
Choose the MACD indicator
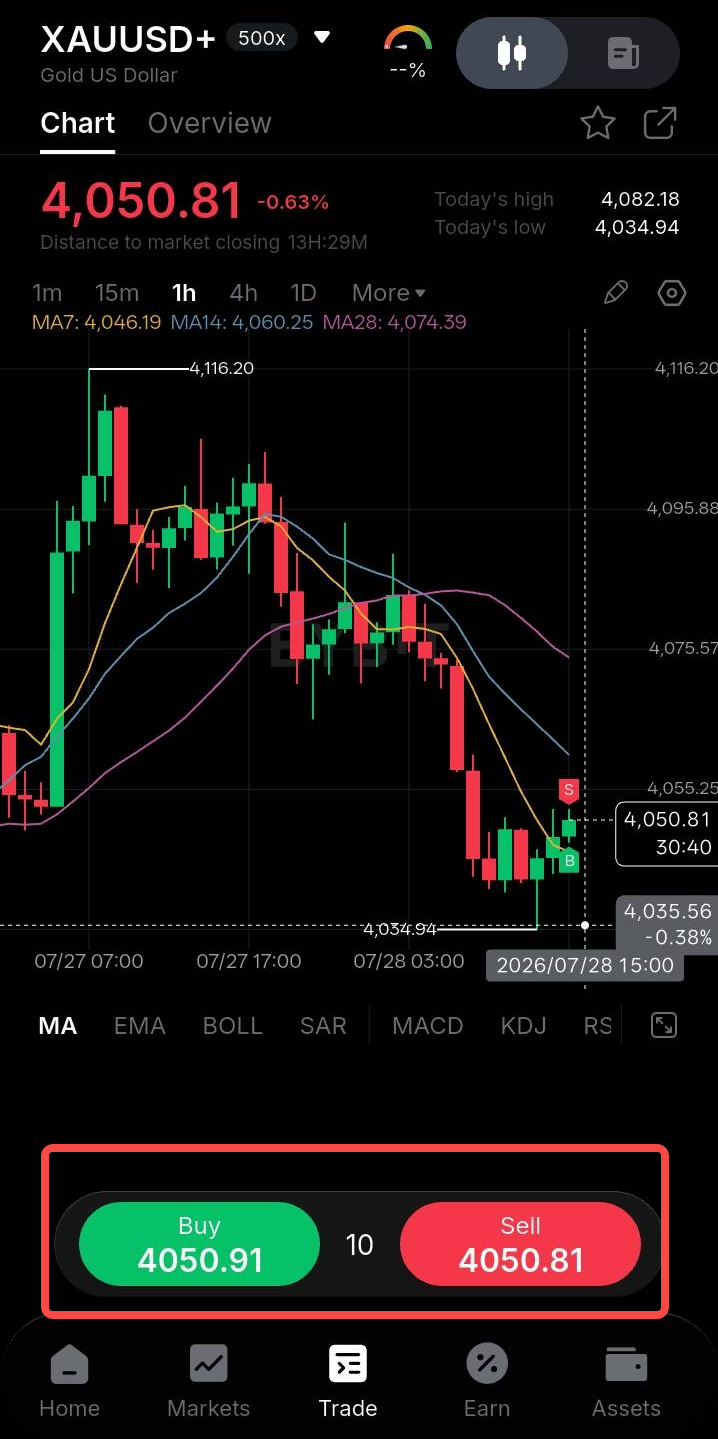tap(428, 1026)
